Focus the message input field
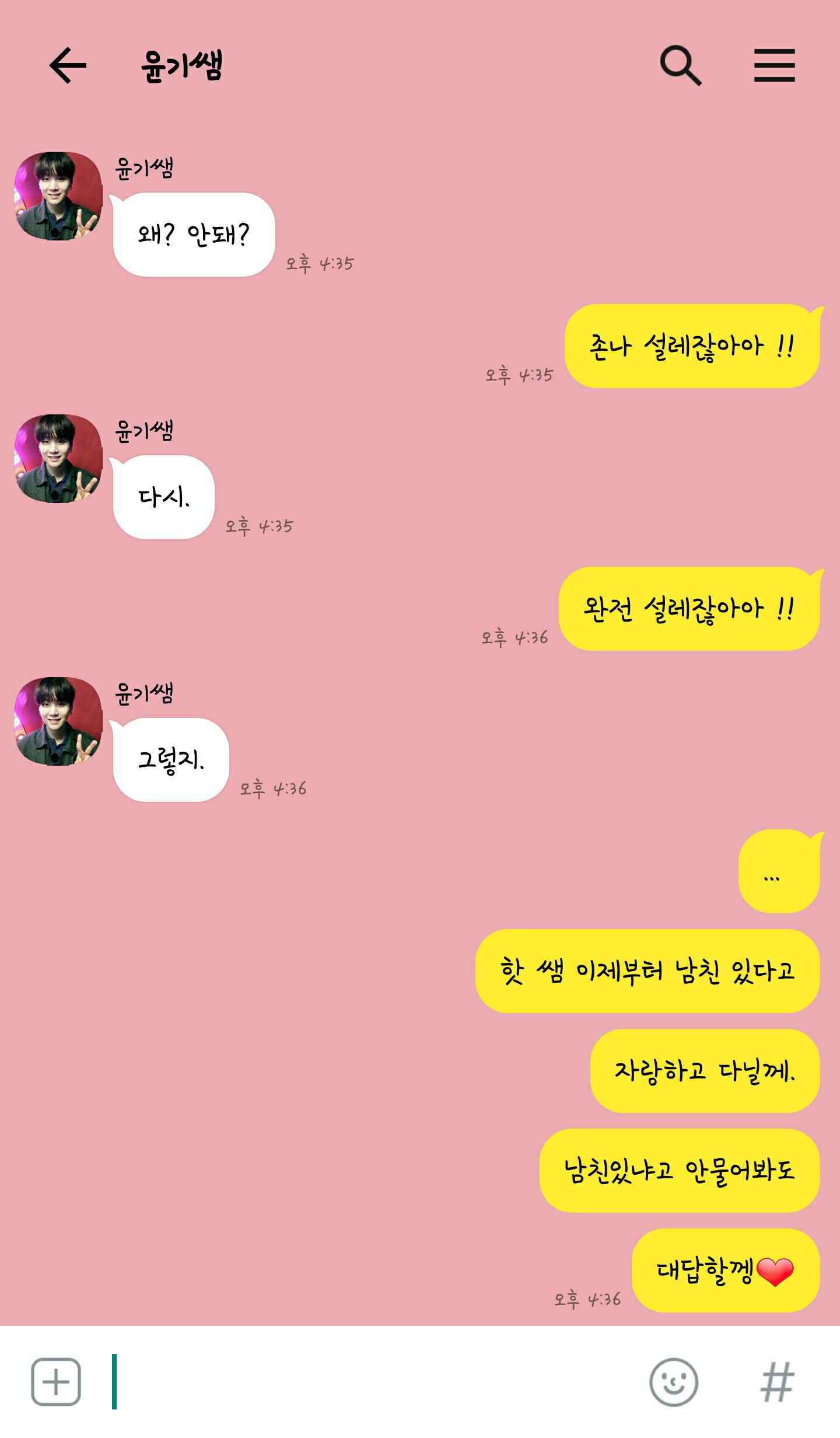The width and height of the screenshot is (840, 1438). (x=373, y=1381)
